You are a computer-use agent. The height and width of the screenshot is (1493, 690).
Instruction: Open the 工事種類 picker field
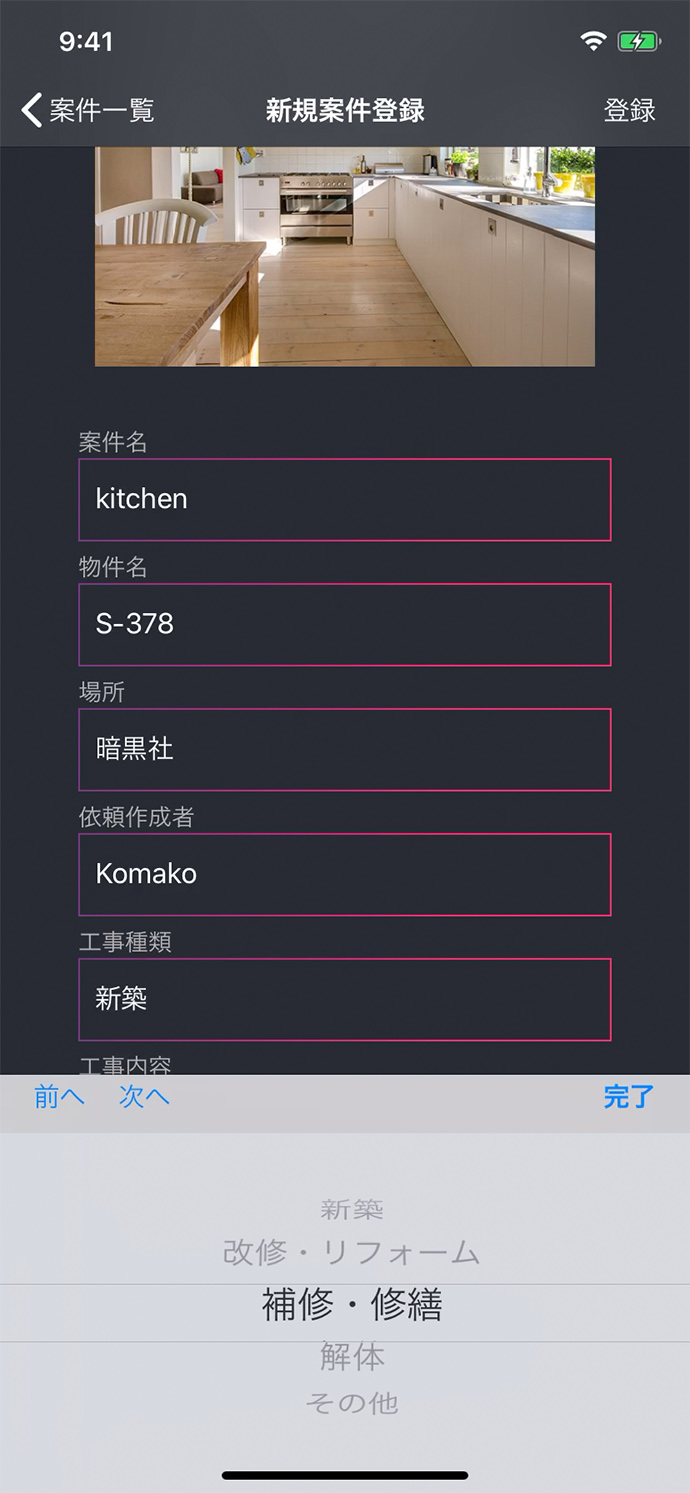pyautogui.click(x=344, y=999)
